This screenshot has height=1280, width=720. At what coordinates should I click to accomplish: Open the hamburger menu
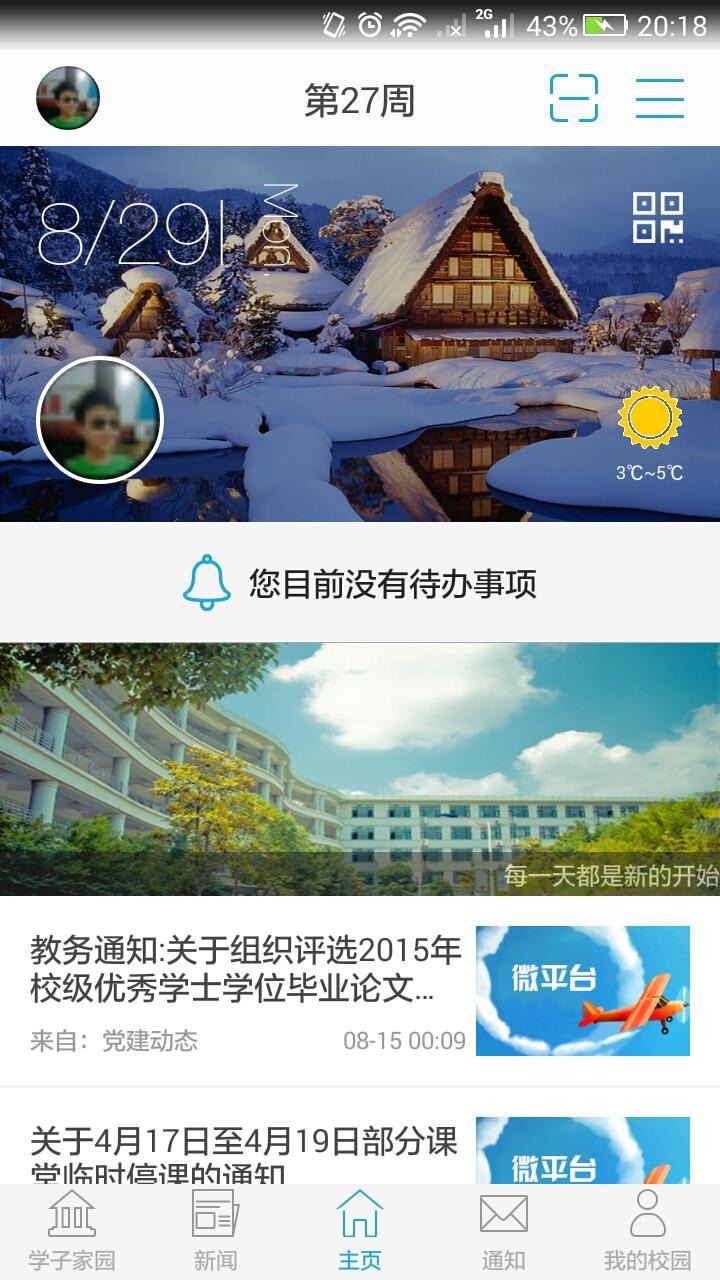click(x=660, y=98)
